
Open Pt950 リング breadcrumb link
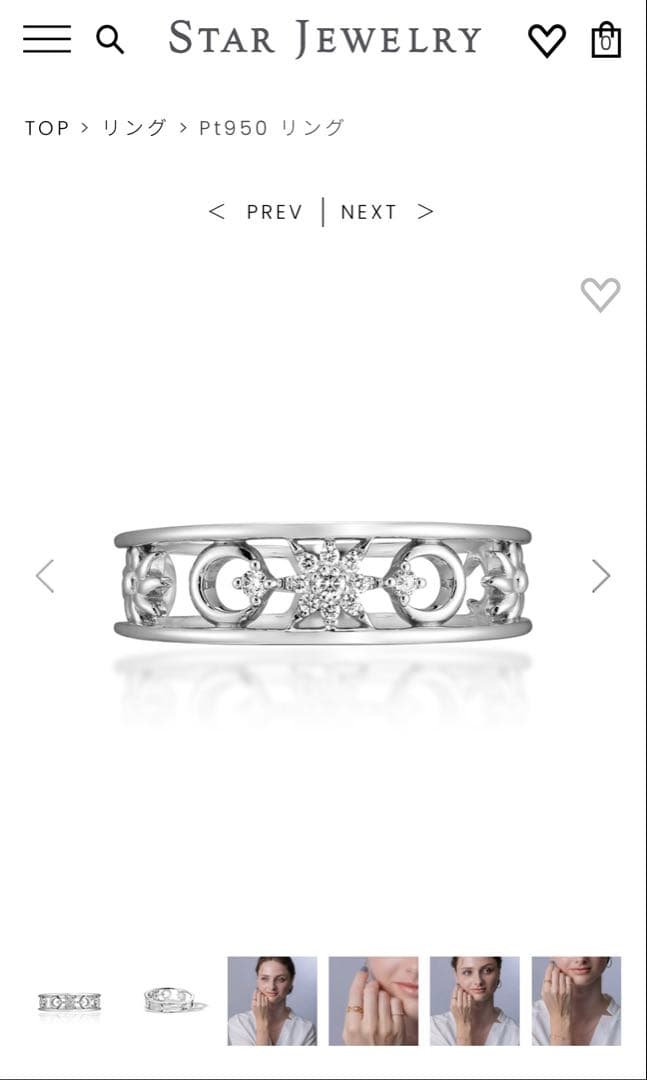(271, 128)
